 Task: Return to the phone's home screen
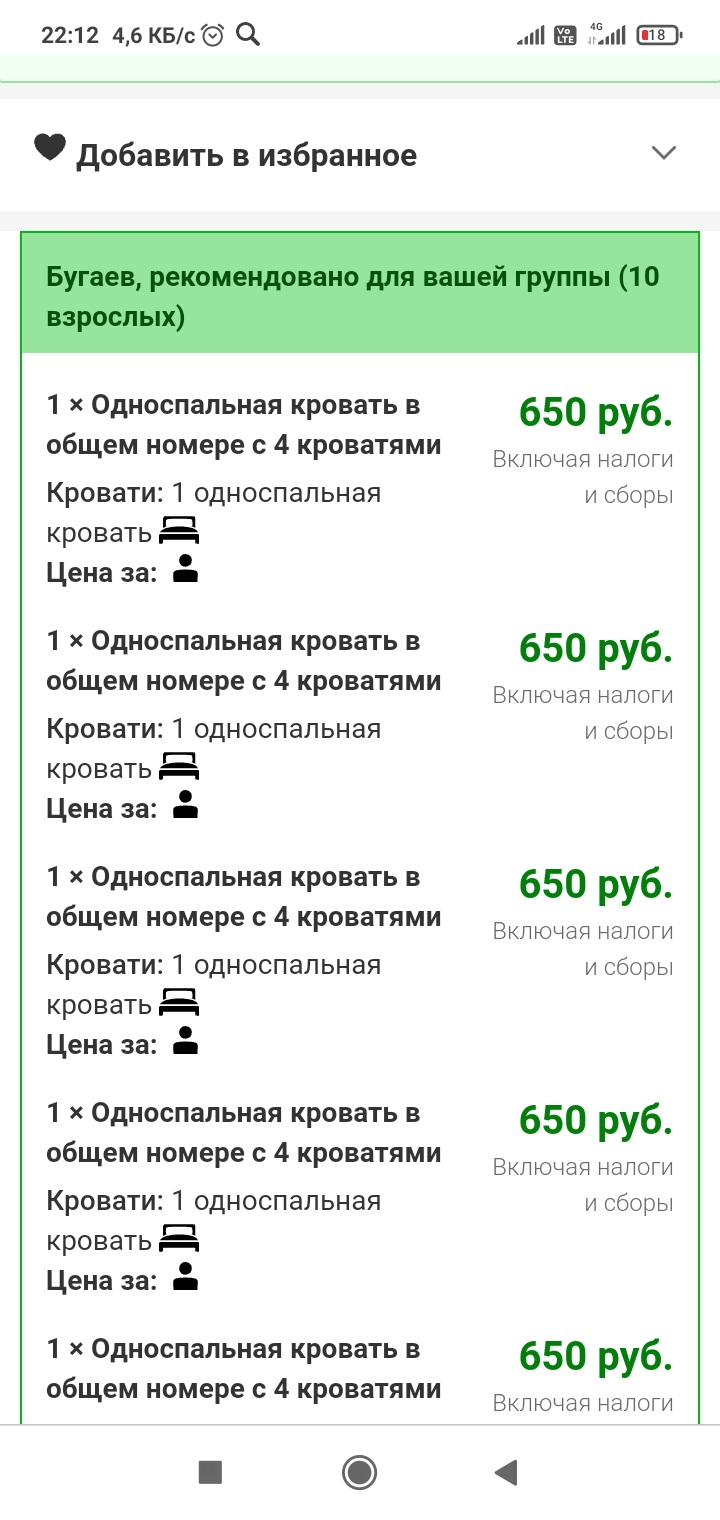359,1472
